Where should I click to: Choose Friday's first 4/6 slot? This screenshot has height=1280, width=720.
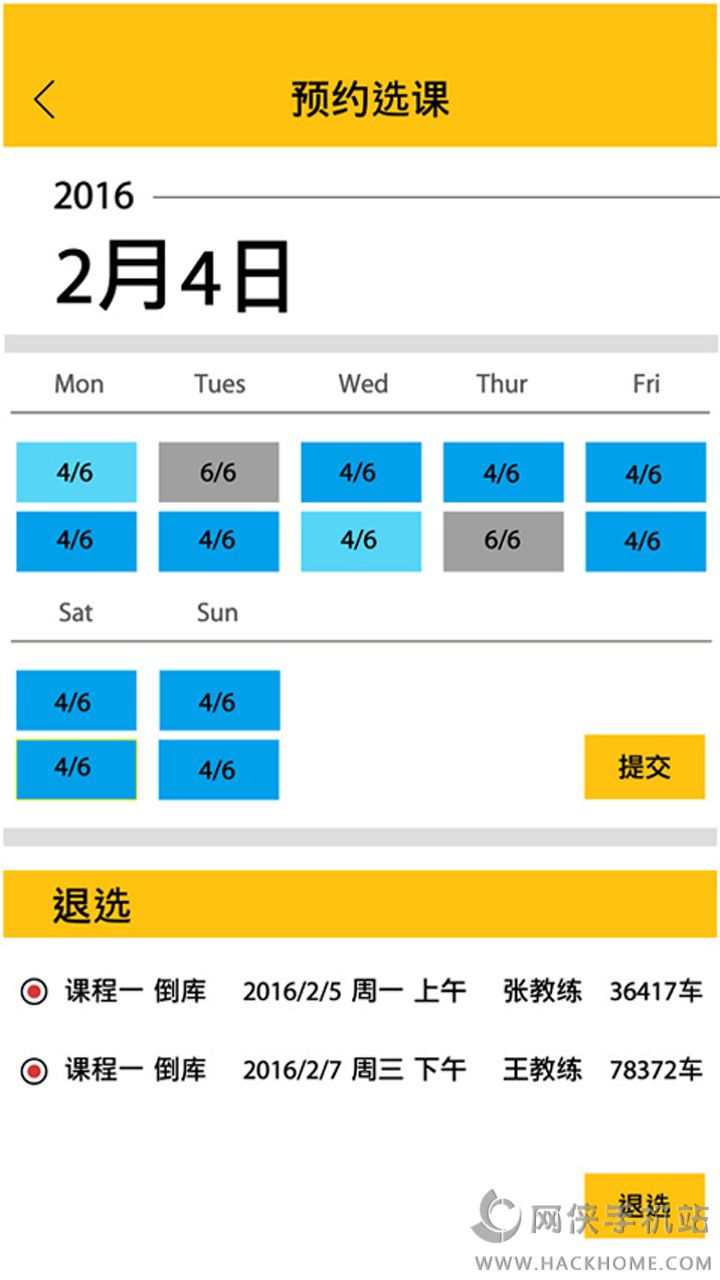pyautogui.click(x=645, y=472)
